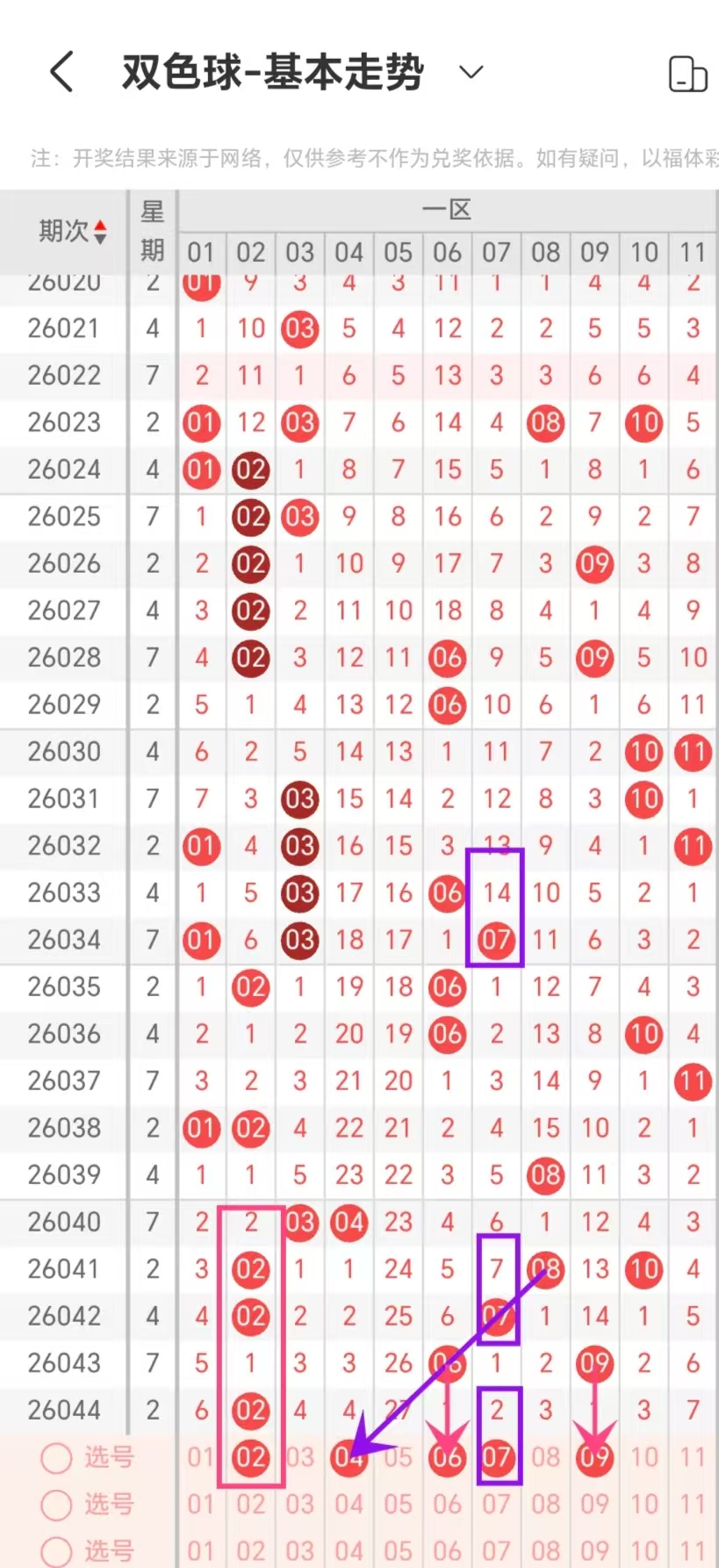Deselect the highlighted red ball 02 pick
Image resolution: width=719 pixels, height=1568 pixels.
point(250,1457)
